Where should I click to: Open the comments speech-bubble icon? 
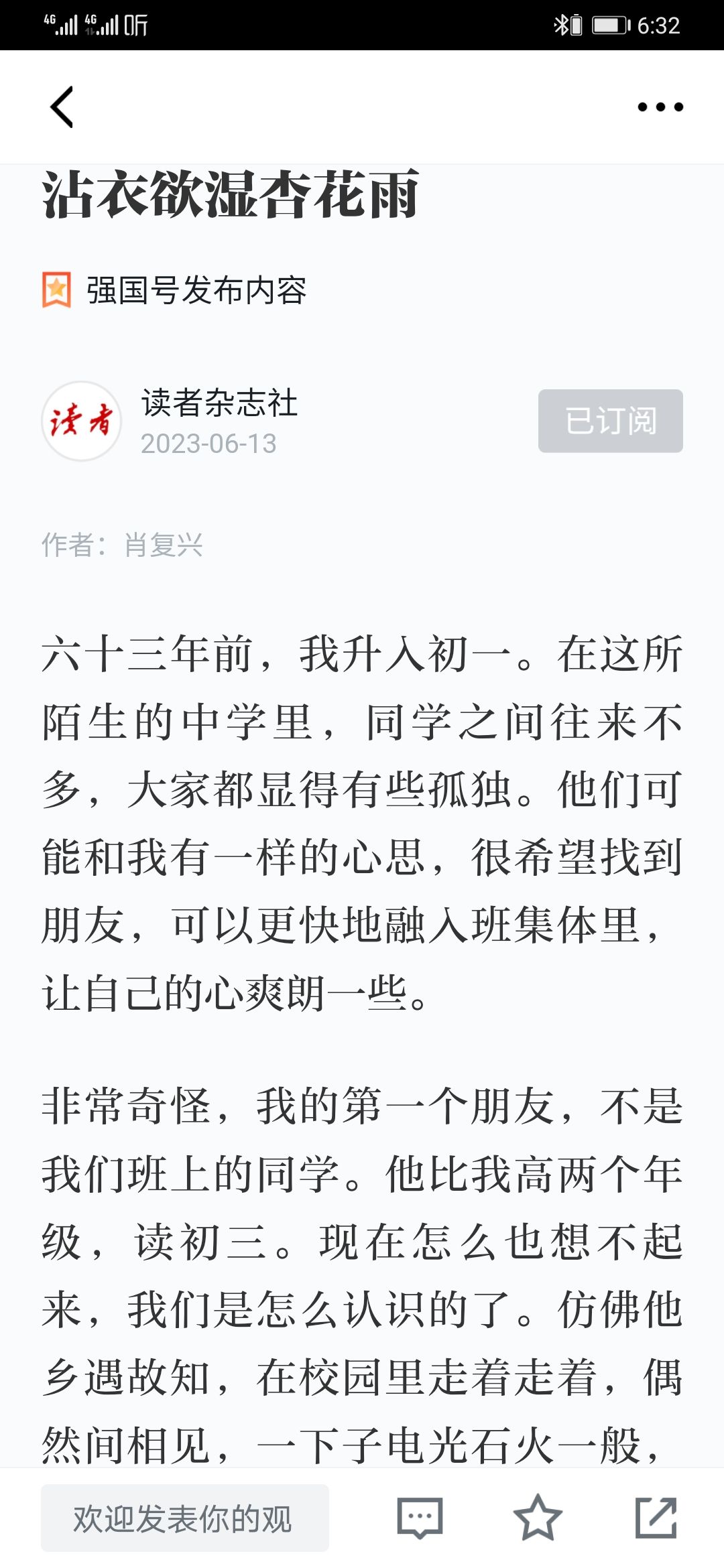coord(420,1518)
